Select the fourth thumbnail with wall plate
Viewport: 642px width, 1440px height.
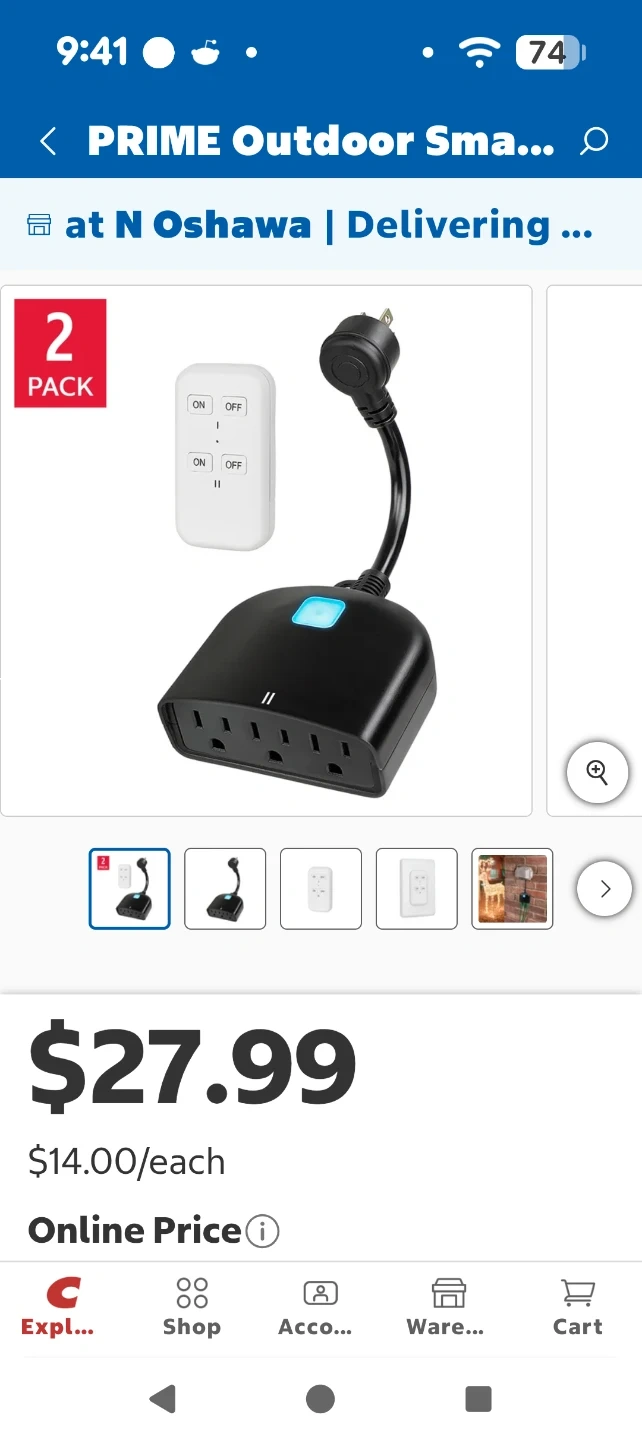[417, 889]
